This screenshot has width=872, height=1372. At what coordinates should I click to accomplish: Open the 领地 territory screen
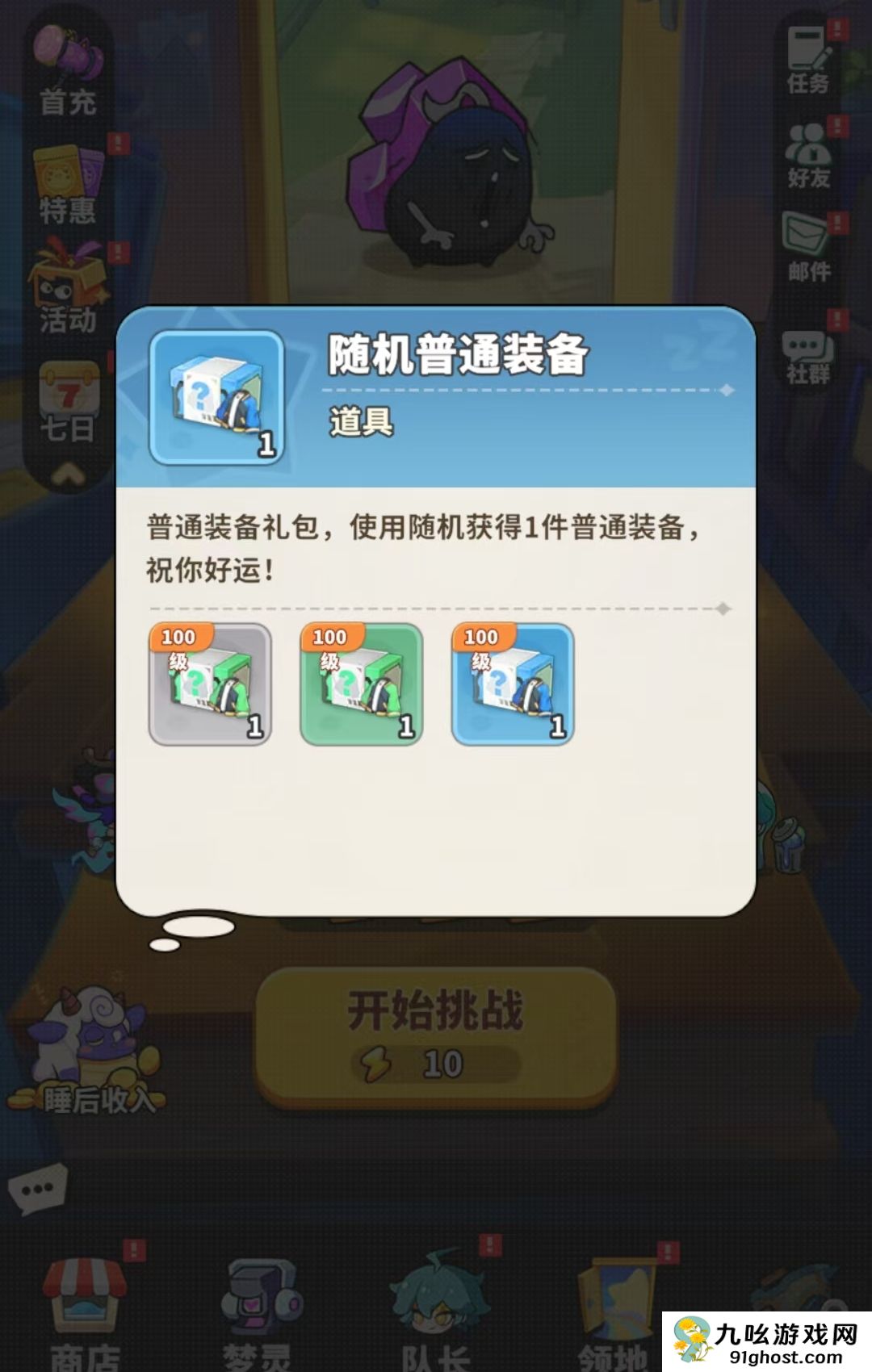coord(614,1299)
